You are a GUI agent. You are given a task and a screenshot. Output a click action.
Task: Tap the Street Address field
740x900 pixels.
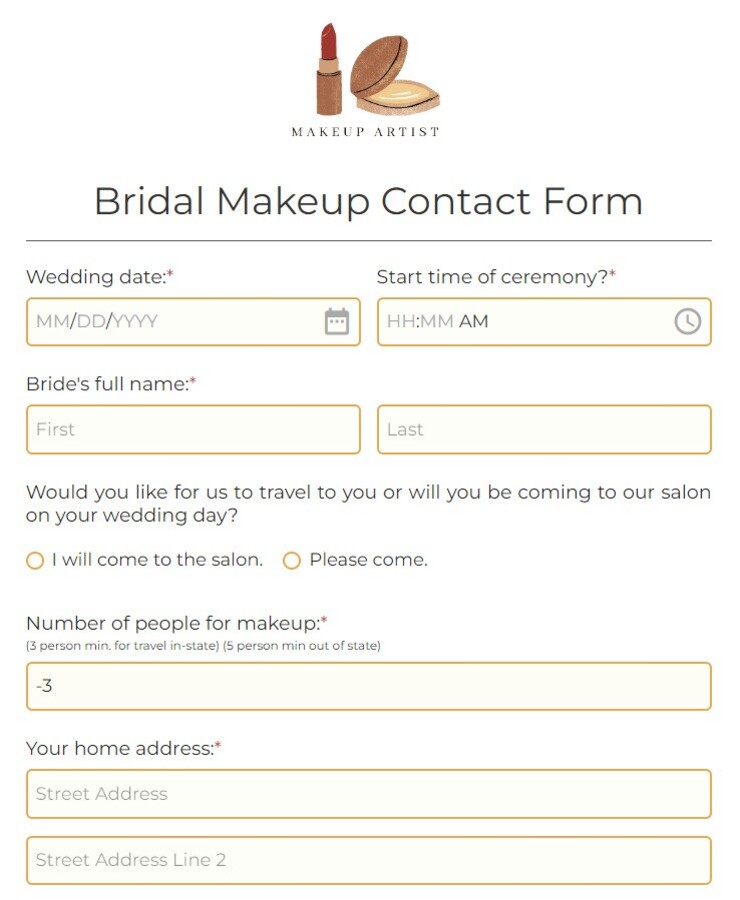pyautogui.click(x=368, y=794)
